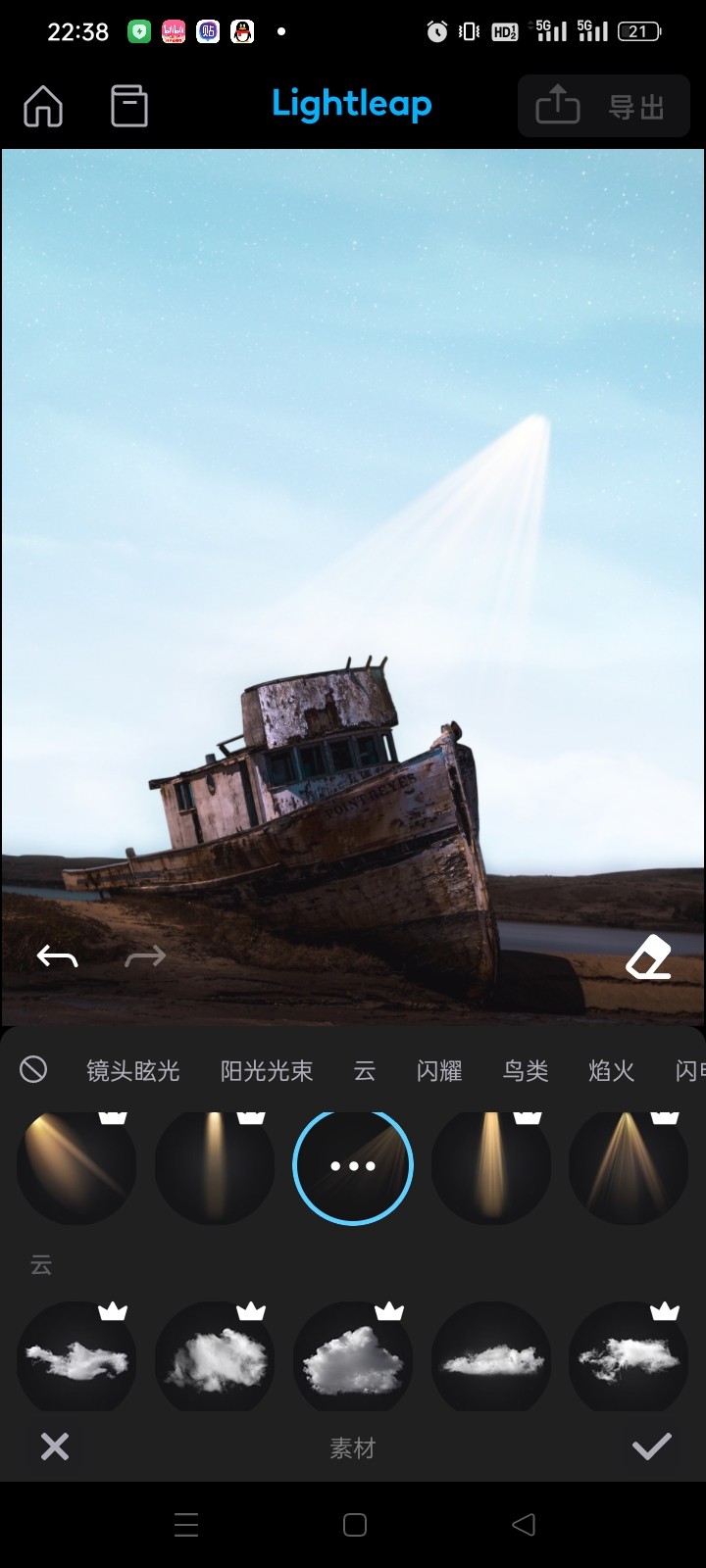Tap the 导出 export label
Viewport: 706px width, 1568px height.
click(638, 108)
